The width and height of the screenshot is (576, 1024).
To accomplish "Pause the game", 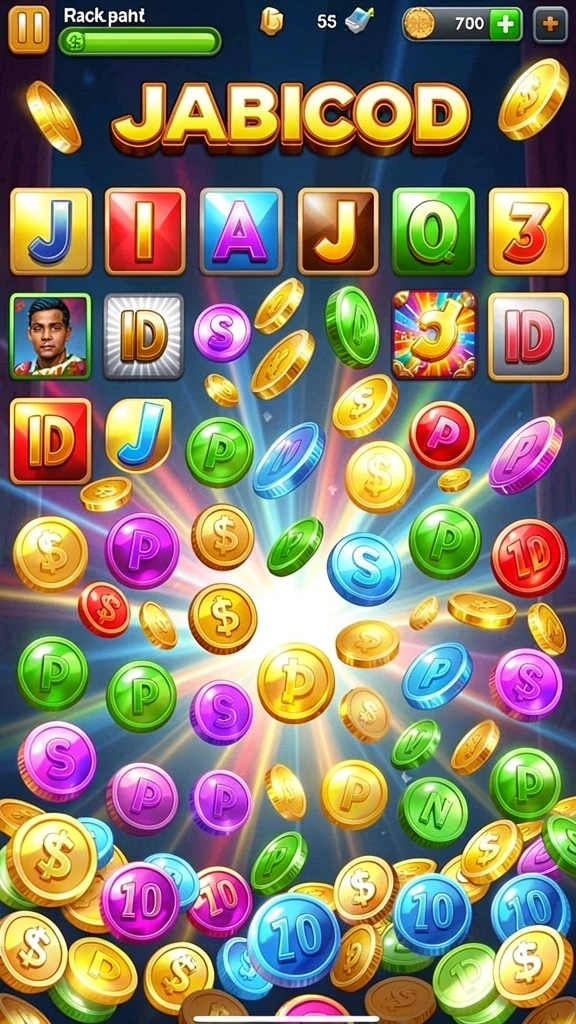I will tap(29, 29).
